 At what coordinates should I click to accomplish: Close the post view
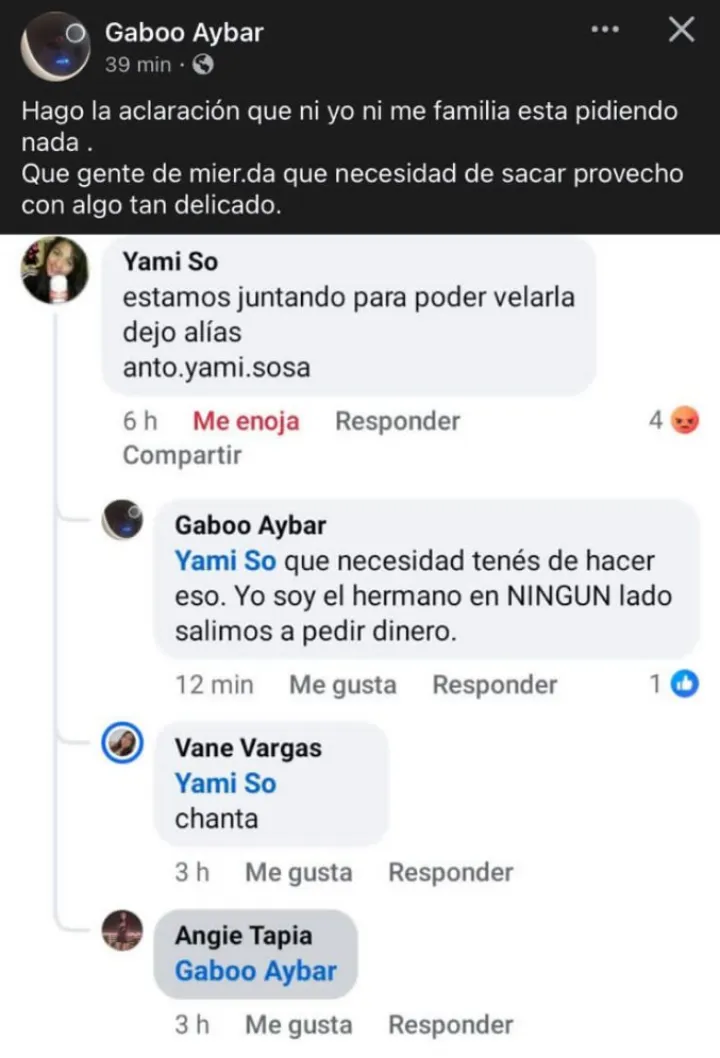click(681, 31)
